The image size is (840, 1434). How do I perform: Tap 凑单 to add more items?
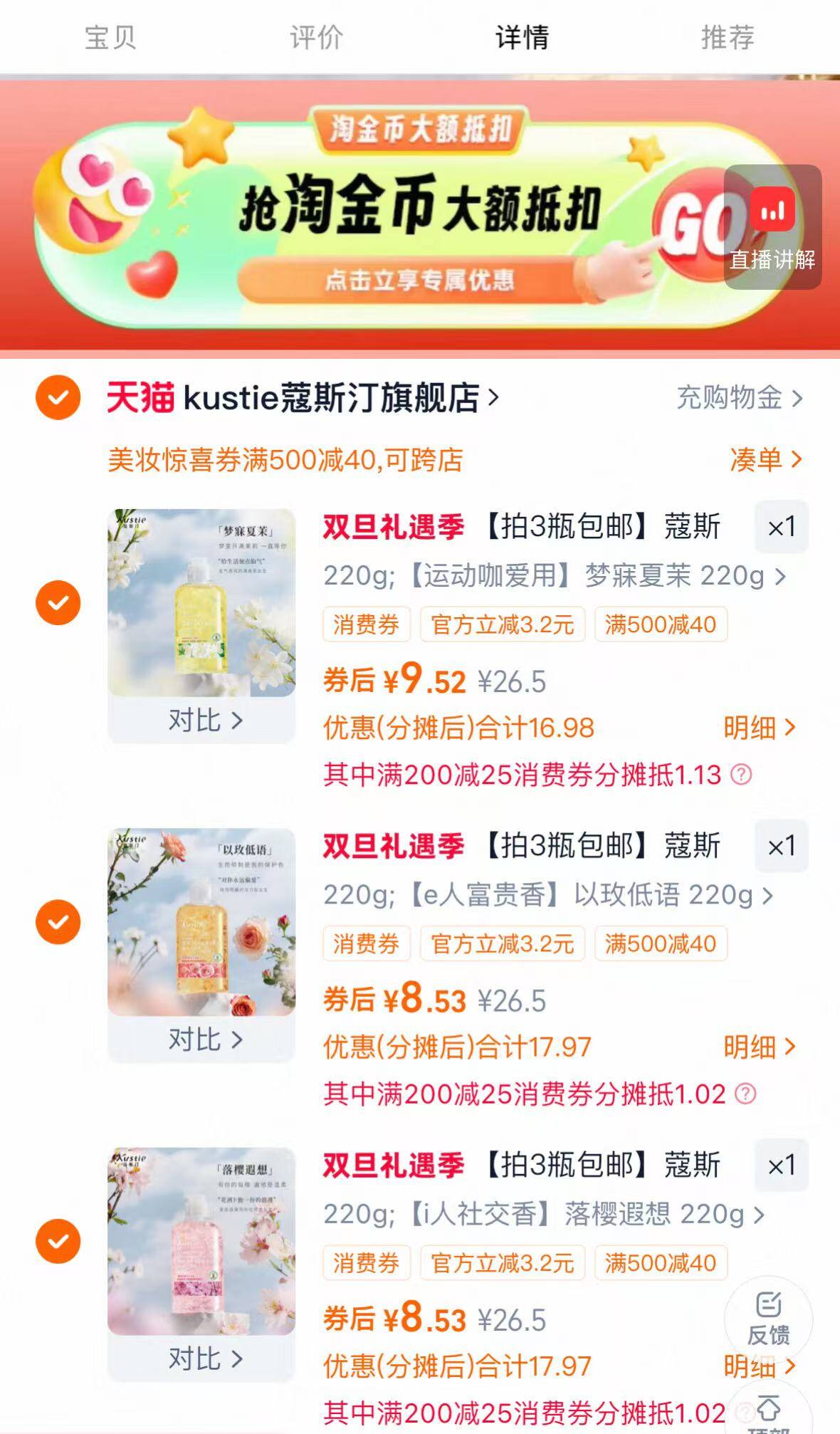click(766, 459)
